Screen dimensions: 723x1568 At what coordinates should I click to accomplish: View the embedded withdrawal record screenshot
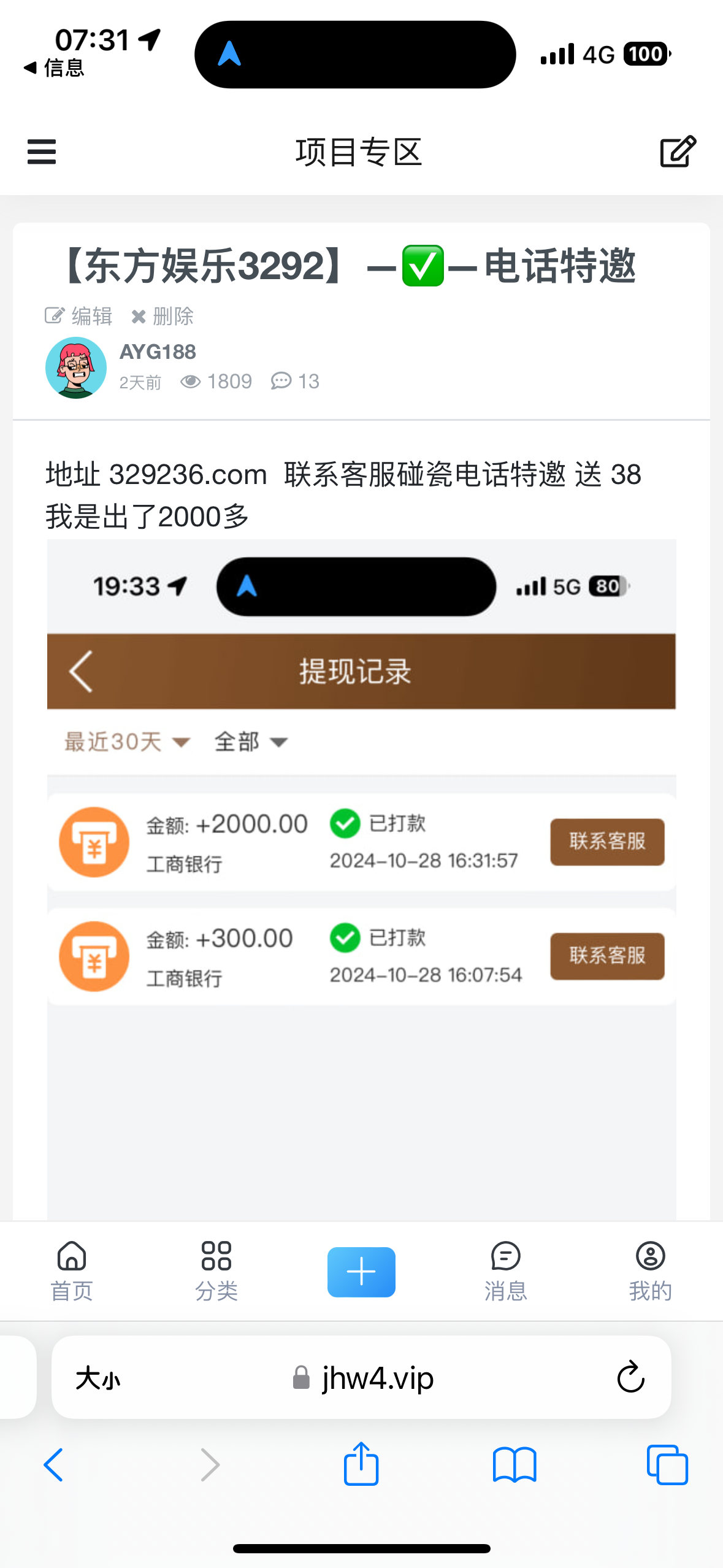pyautogui.click(x=361, y=877)
